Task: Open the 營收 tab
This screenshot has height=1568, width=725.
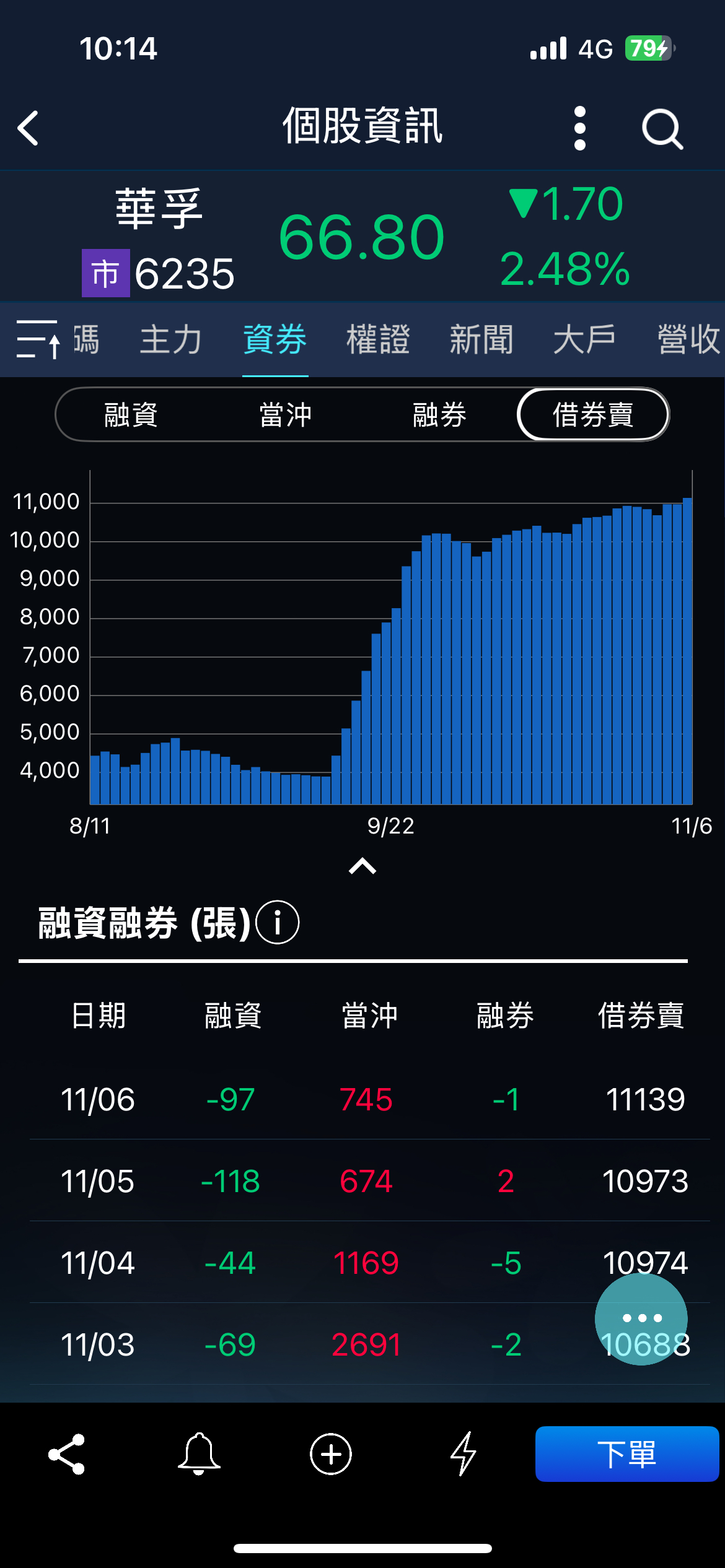Action: click(688, 339)
